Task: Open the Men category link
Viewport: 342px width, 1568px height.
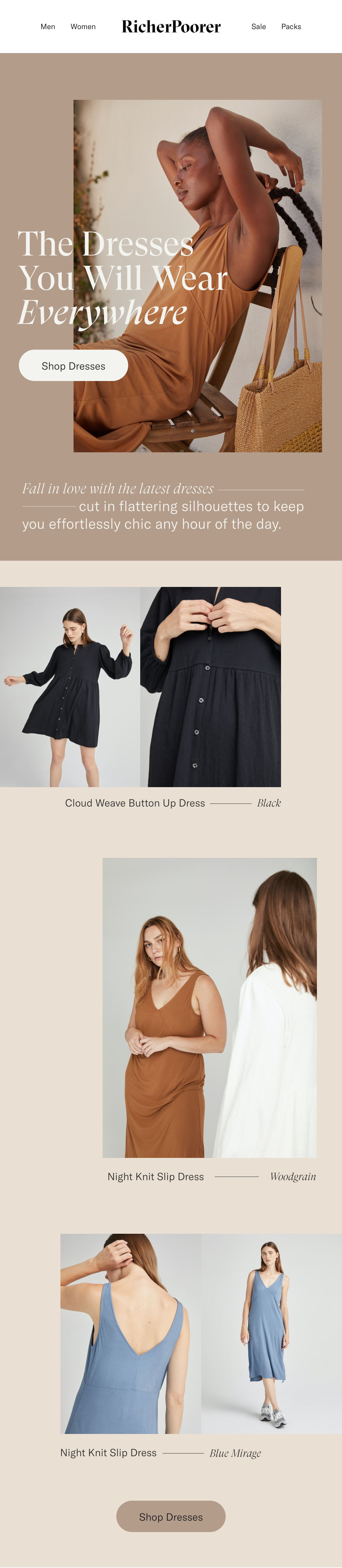Action: tap(48, 27)
